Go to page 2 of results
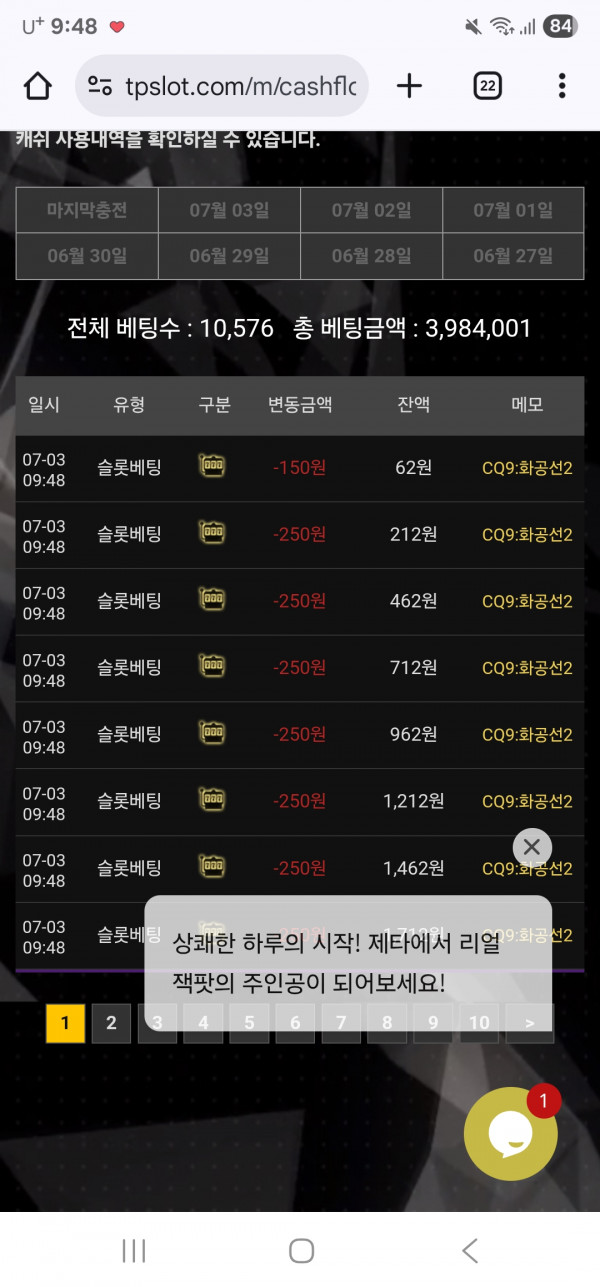The width and height of the screenshot is (600, 1287). 111,1023
